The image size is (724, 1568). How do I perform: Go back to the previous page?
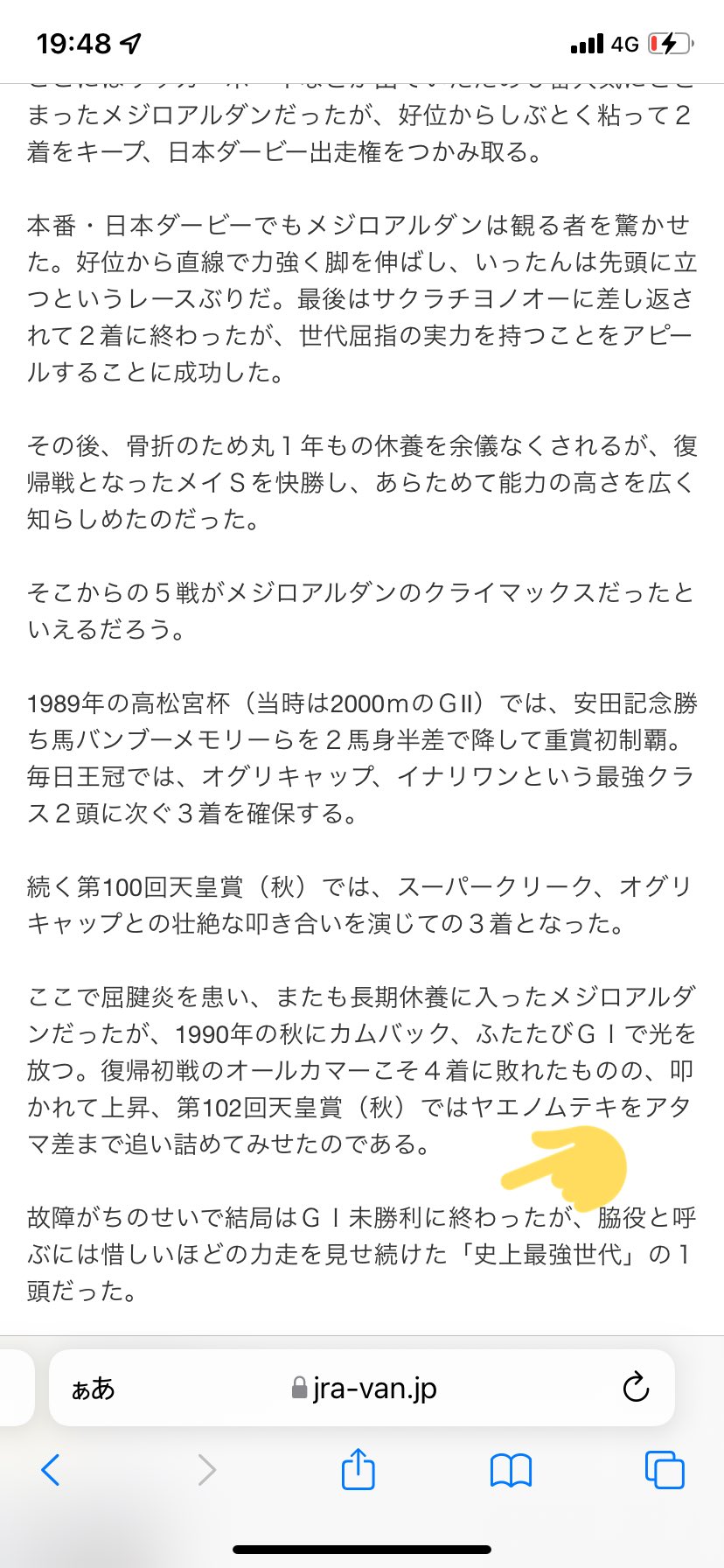click(51, 1470)
